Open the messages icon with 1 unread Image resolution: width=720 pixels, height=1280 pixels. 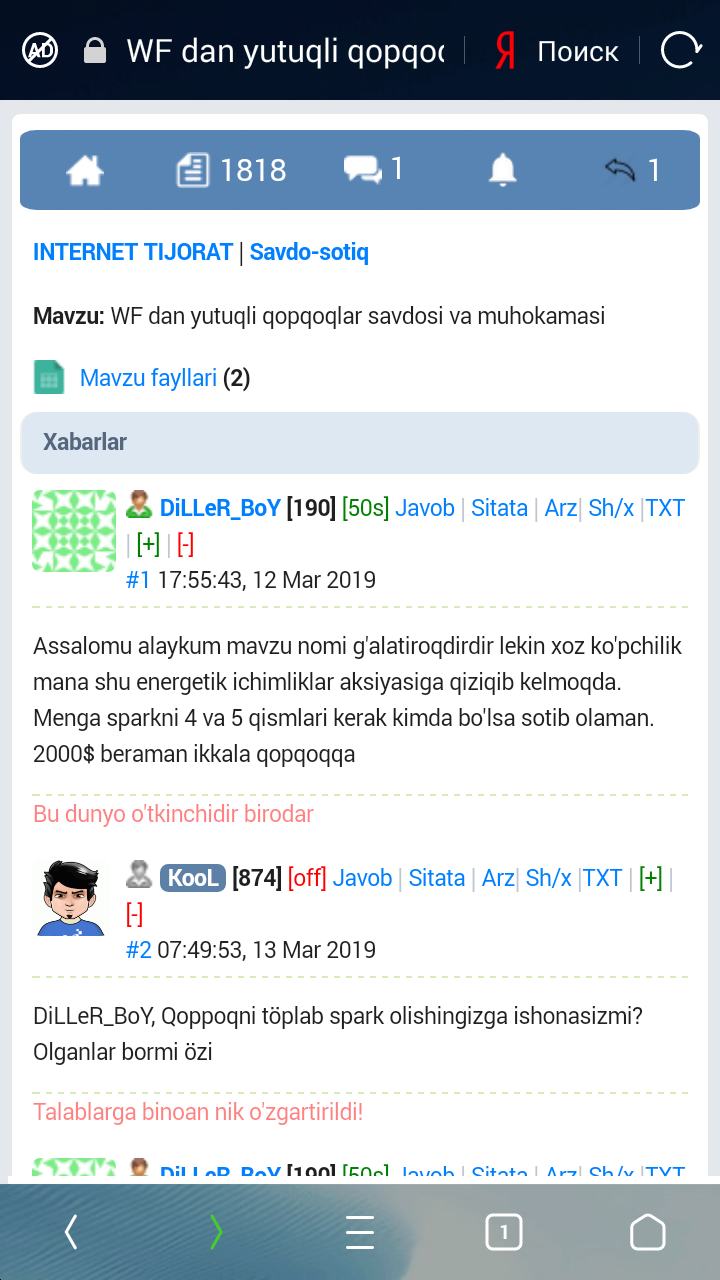click(372, 170)
